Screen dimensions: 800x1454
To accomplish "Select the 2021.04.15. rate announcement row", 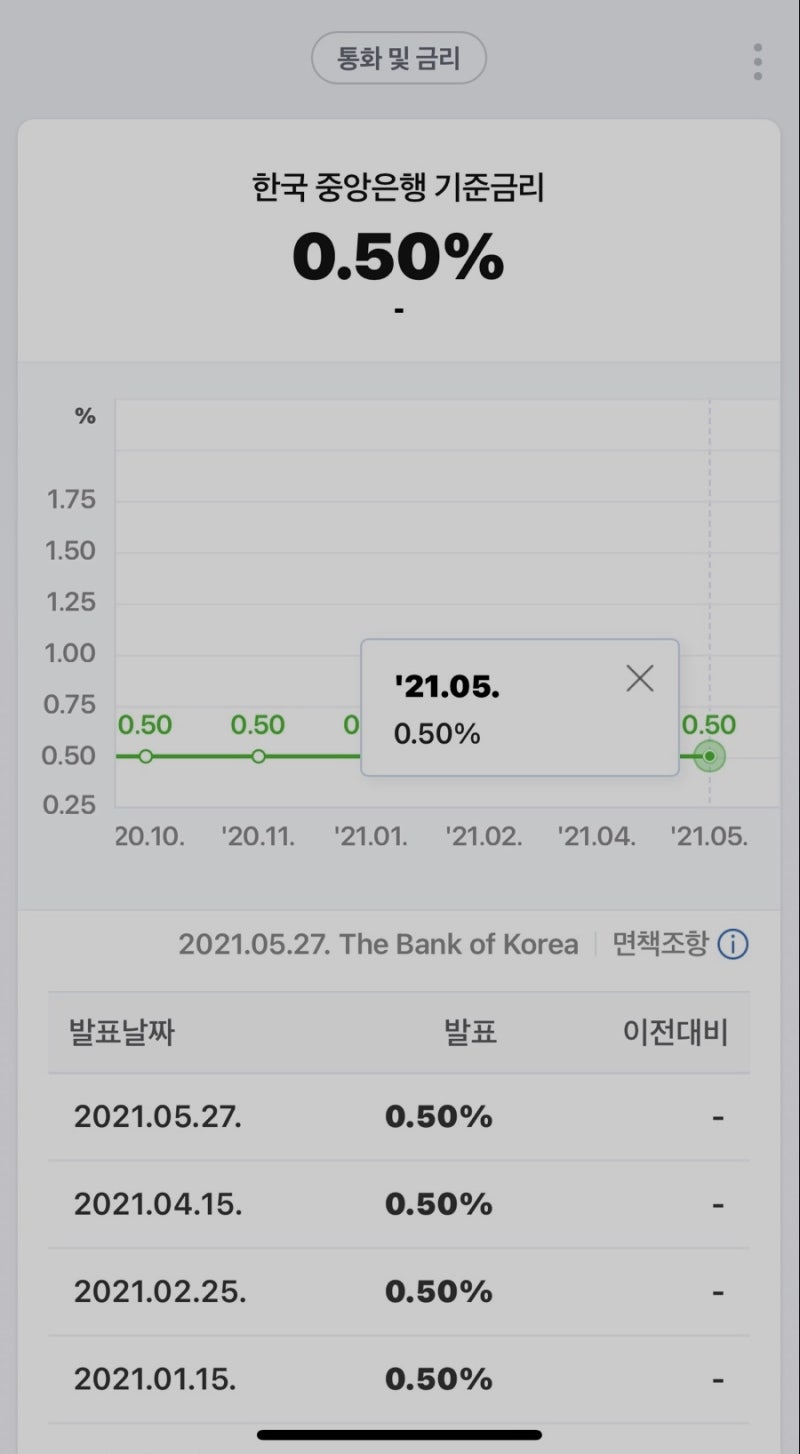I will (399, 1204).
